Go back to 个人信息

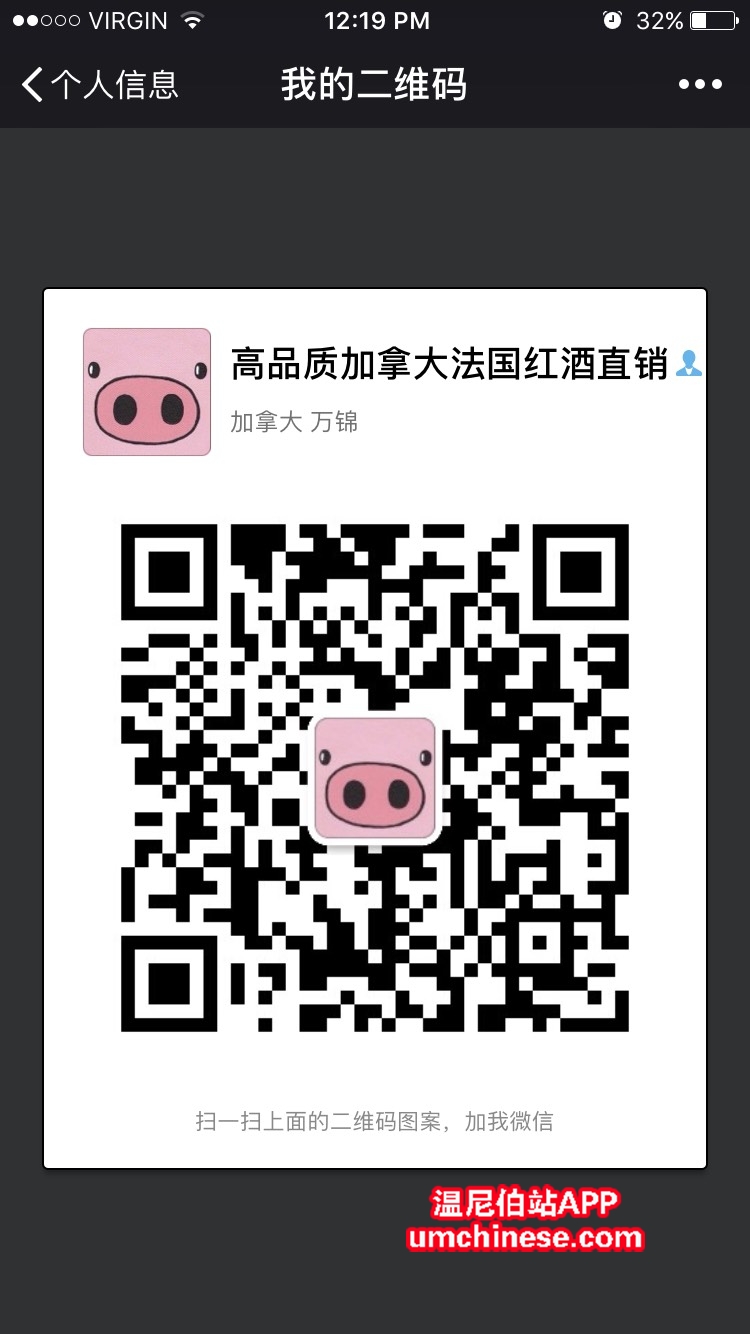98,85
